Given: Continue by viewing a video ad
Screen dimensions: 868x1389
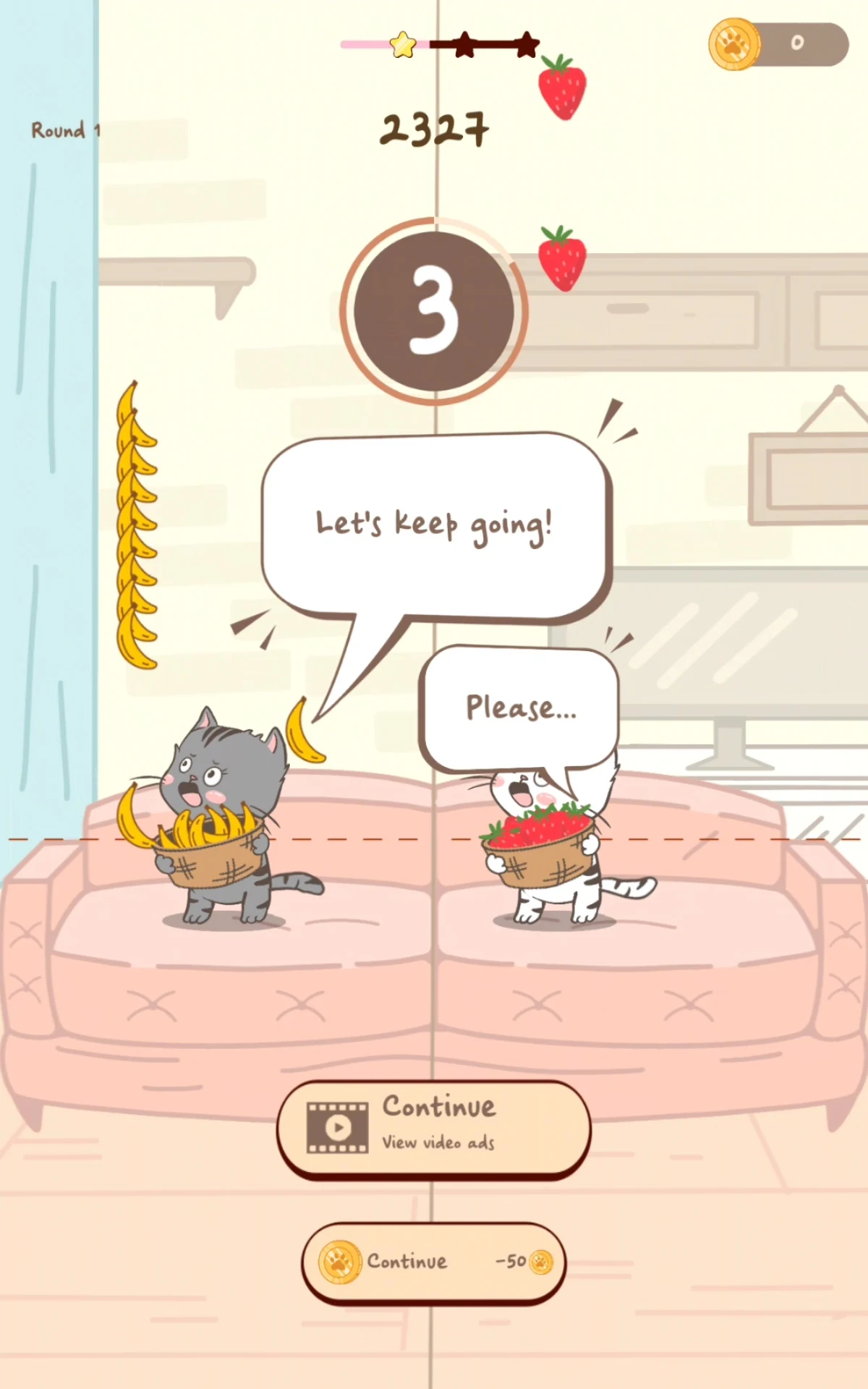Looking at the screenshot, I should 434,1127.
